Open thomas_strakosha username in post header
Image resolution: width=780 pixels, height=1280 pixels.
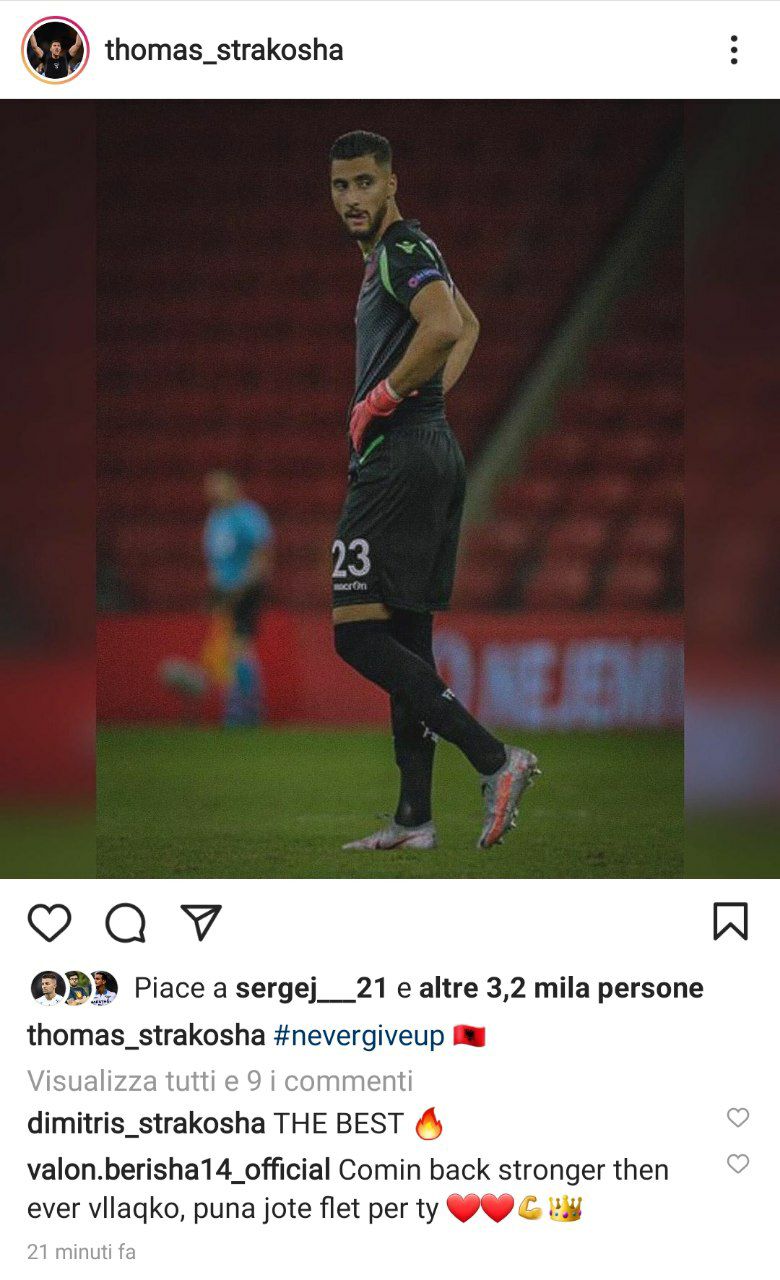click(x=224, y=50)
